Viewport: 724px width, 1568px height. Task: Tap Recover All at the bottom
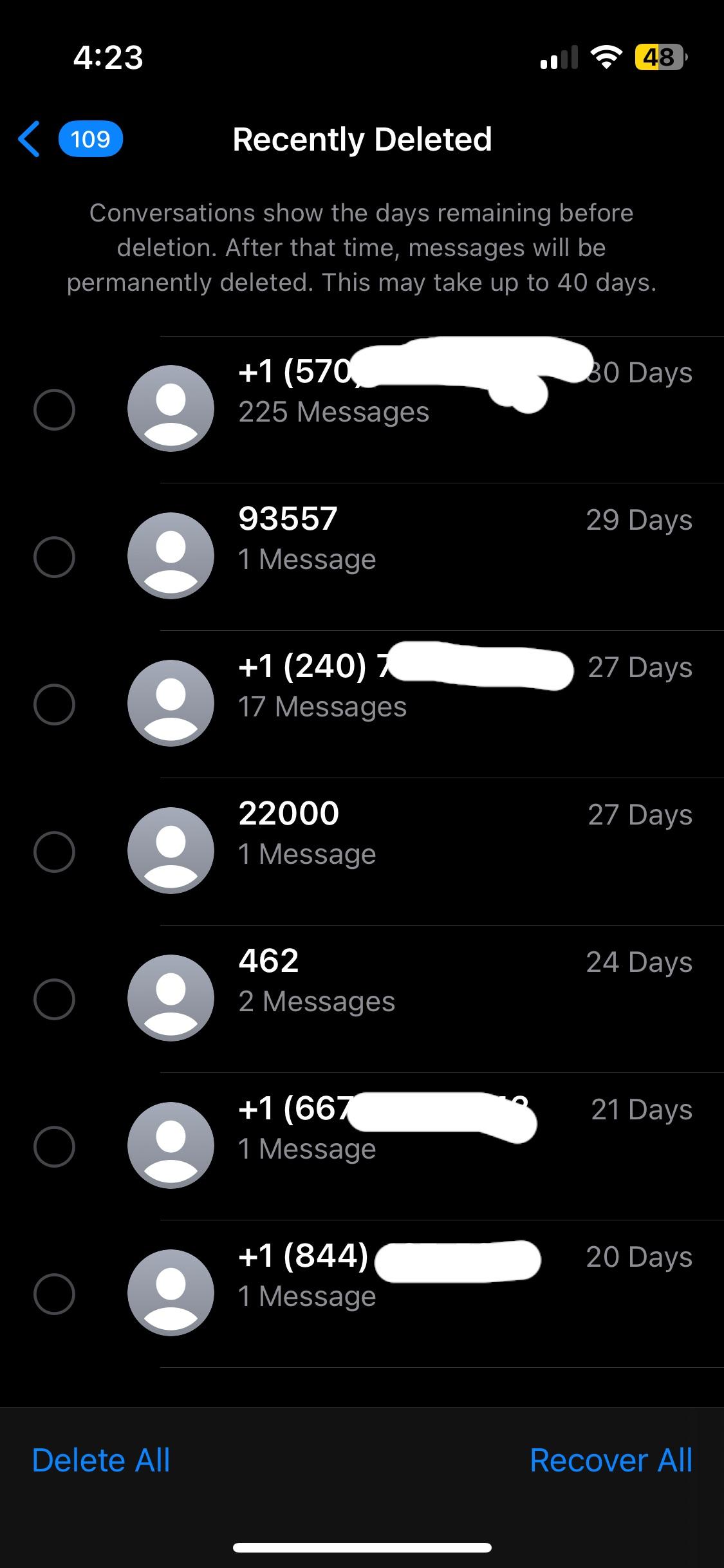click(x=611, y=1461)
